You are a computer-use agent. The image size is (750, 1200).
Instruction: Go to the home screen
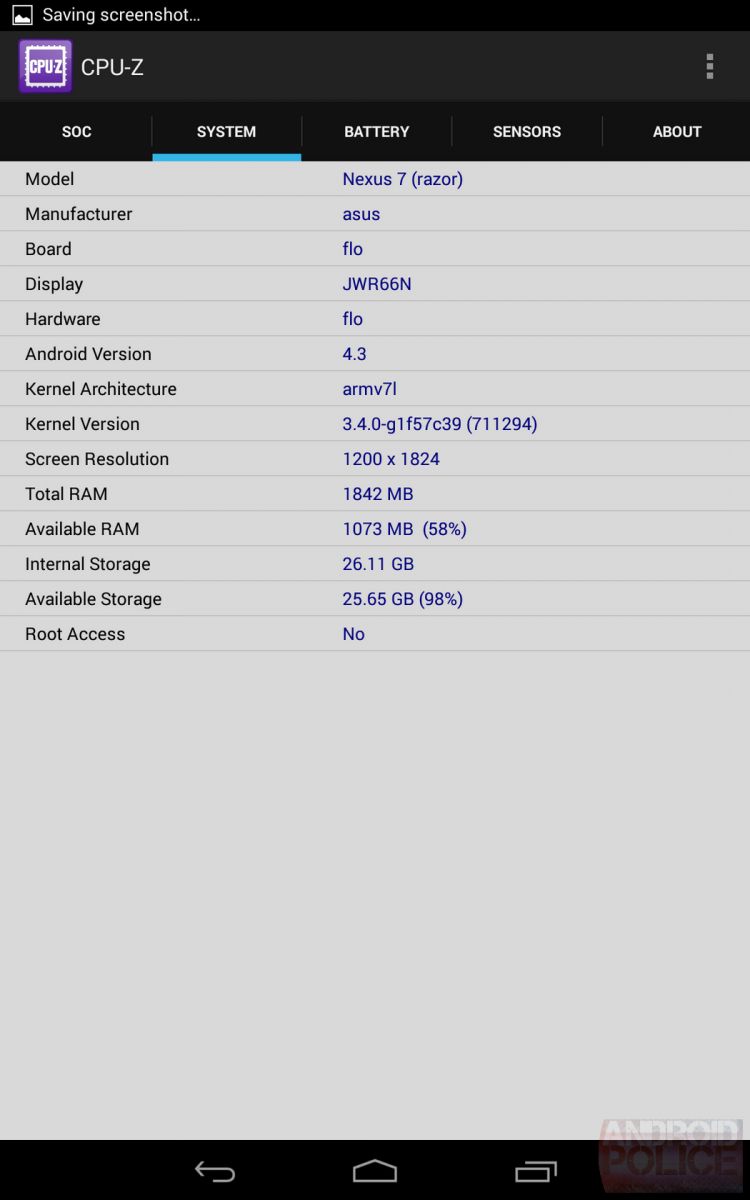(375, 1171)
